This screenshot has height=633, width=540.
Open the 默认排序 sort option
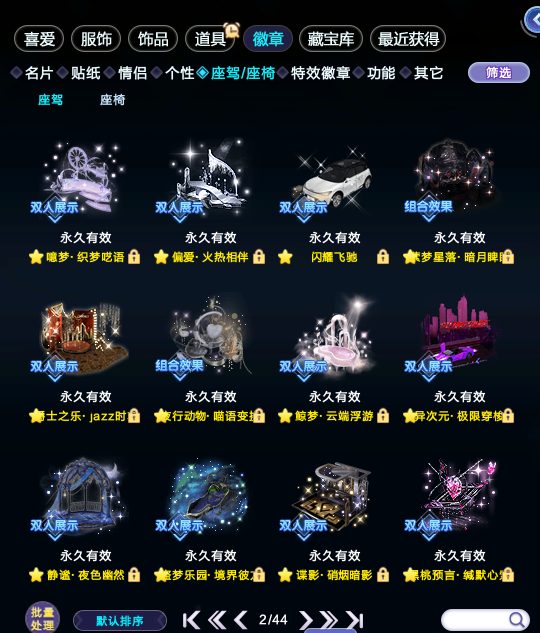[x=120, y=620]
